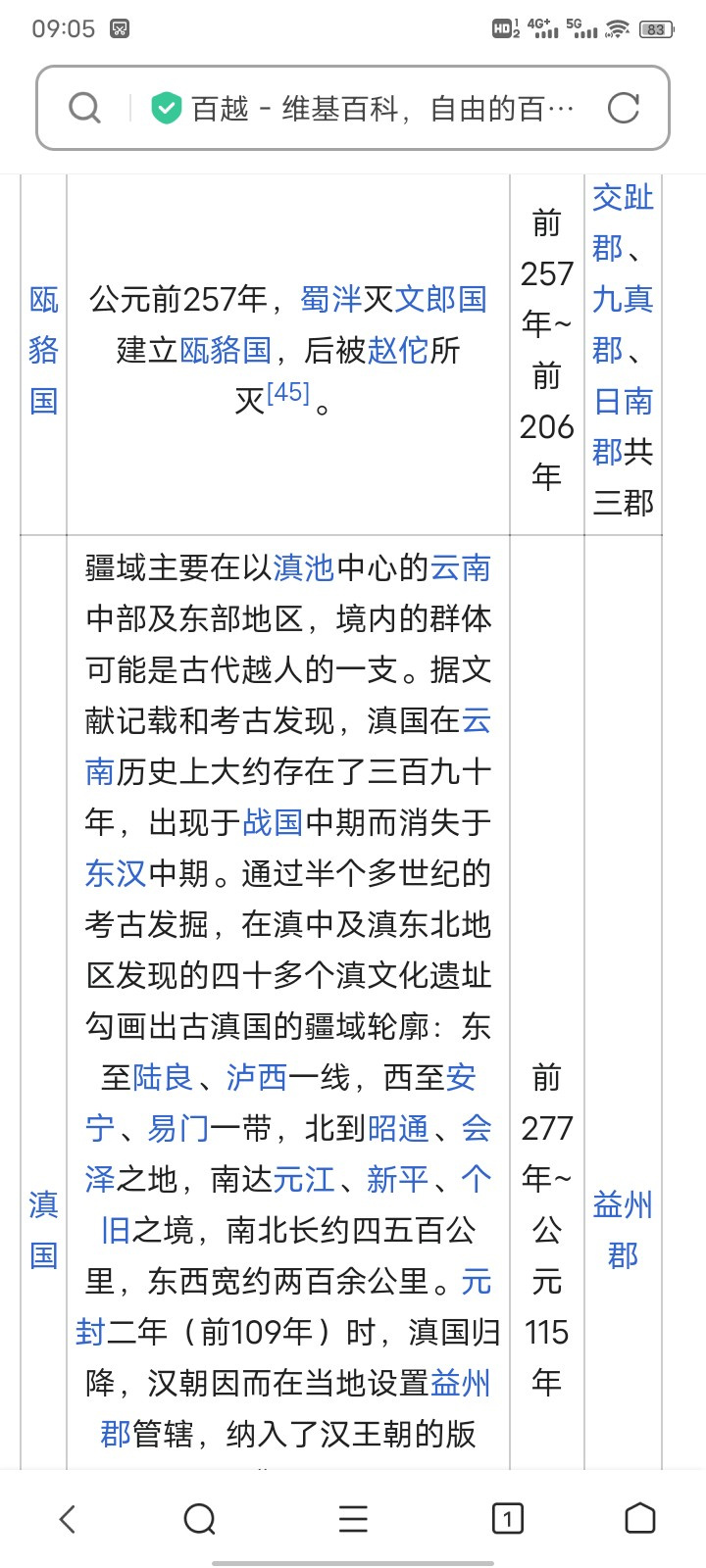
Task: Open citation reference [45]
Action: pos(288,393)
